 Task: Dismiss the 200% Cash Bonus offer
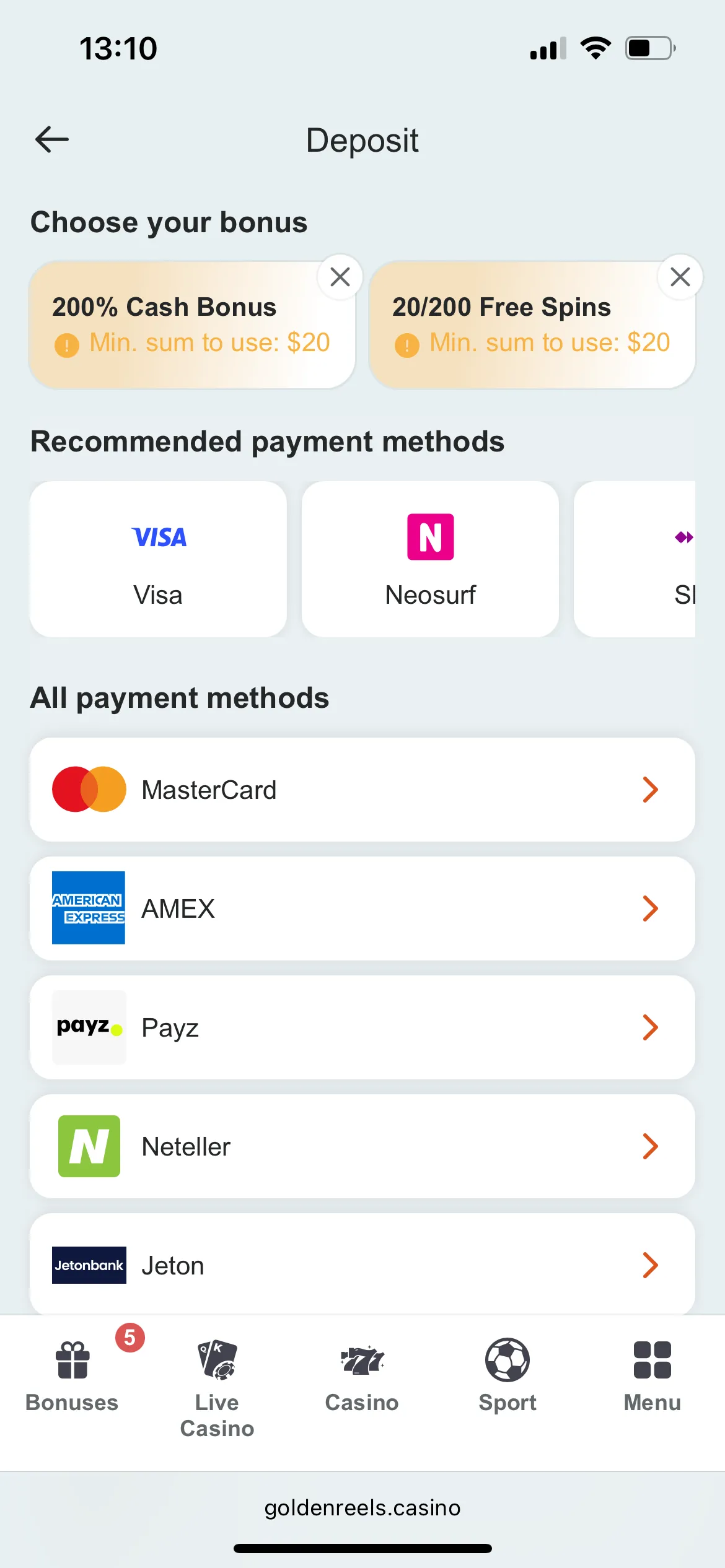click(x=340, y=277)
